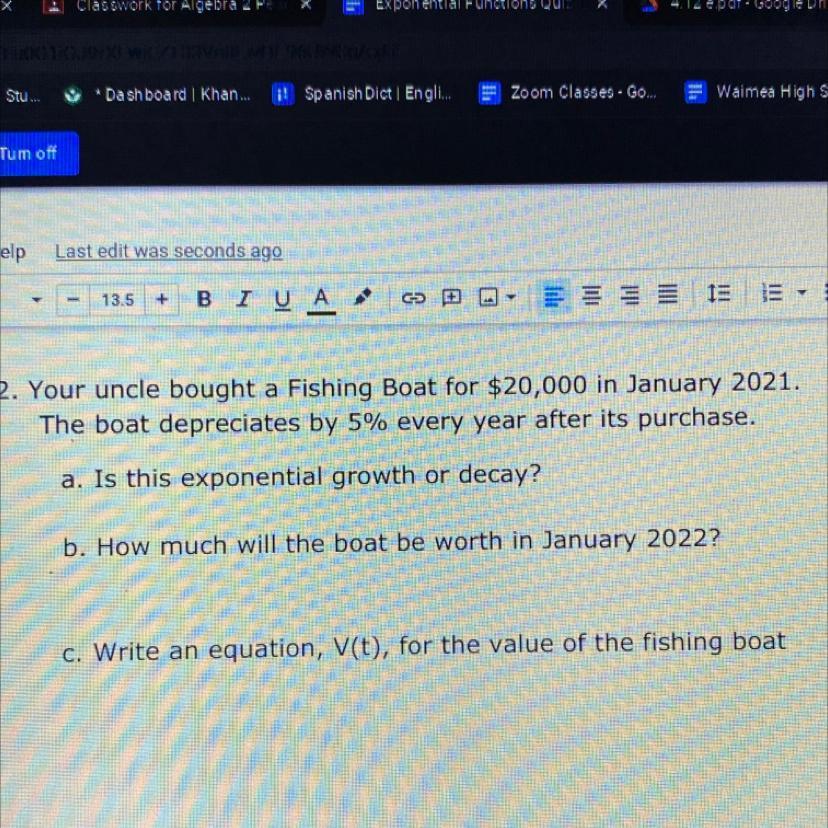Justify the text
Image resolution: width=828 pixels, height=828 pixels.
667,297
